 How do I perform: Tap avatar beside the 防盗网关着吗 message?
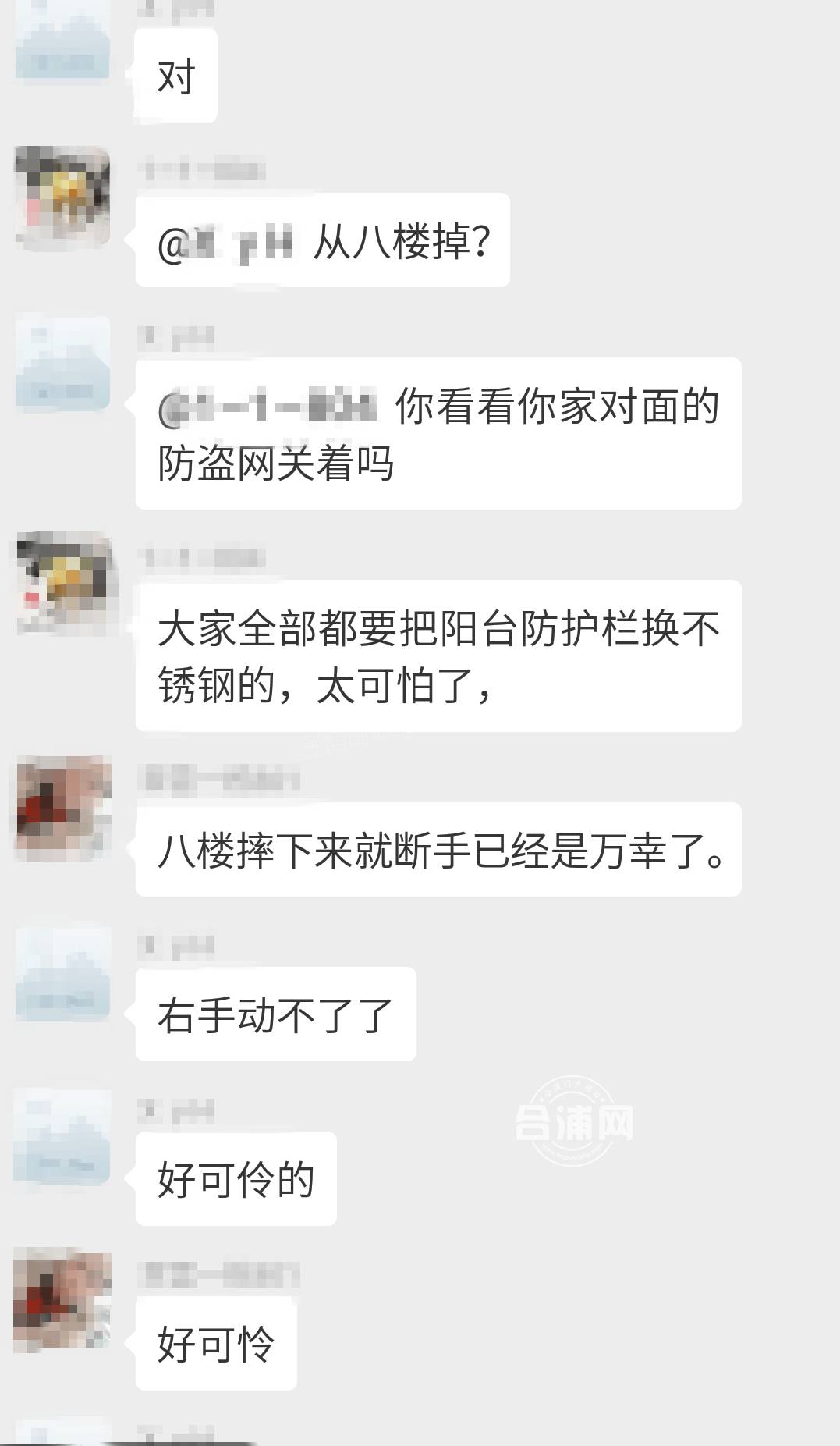62,364
